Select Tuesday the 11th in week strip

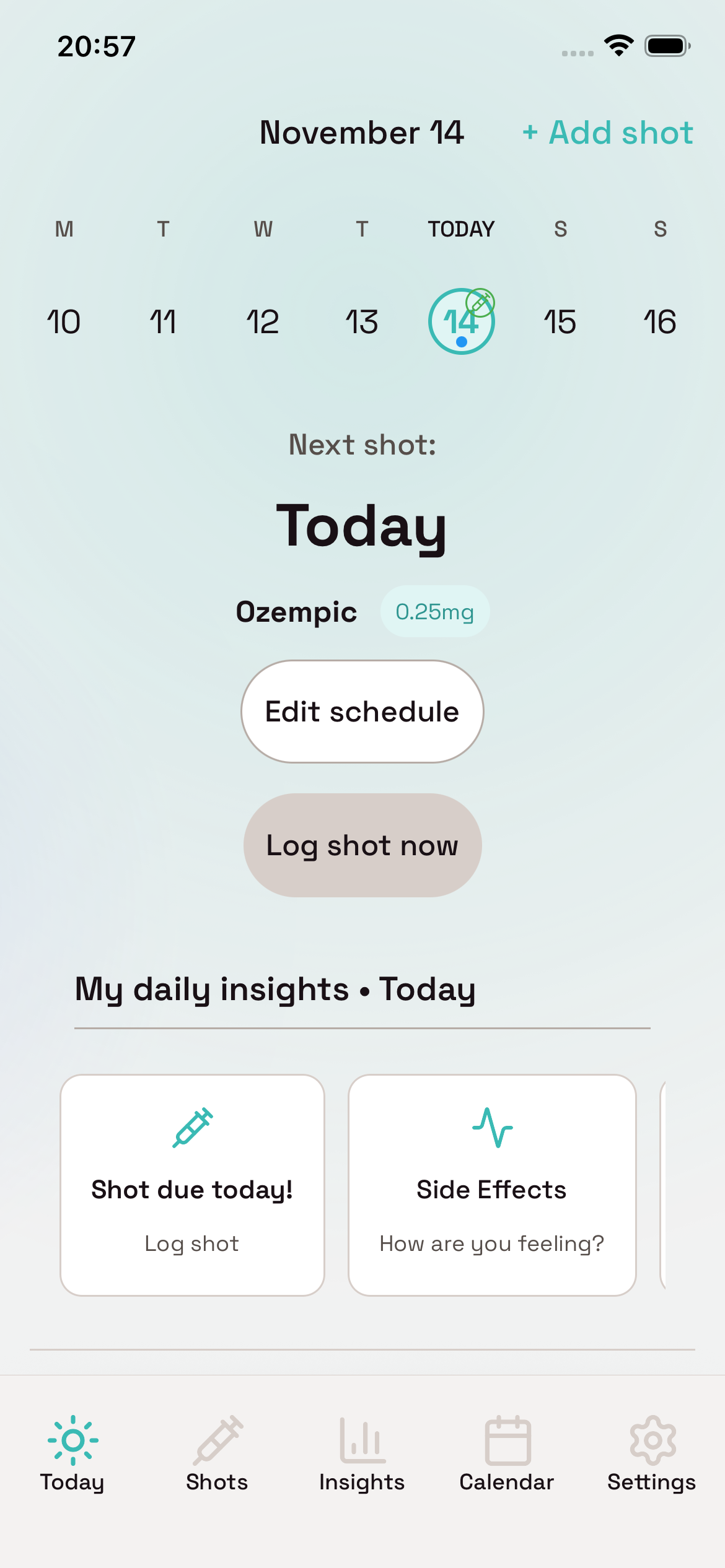tap(163, 322)
